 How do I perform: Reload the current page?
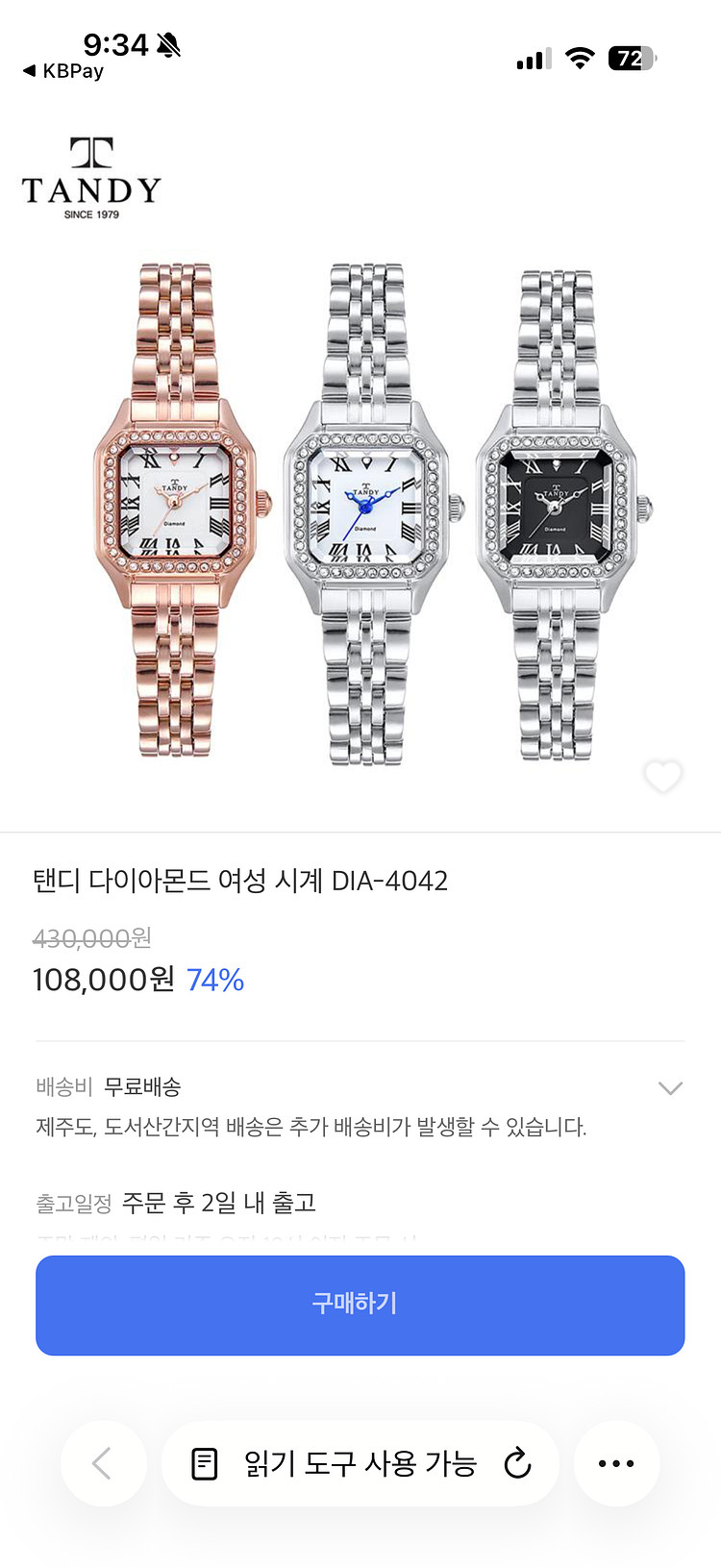click(x=517, y=1463)
